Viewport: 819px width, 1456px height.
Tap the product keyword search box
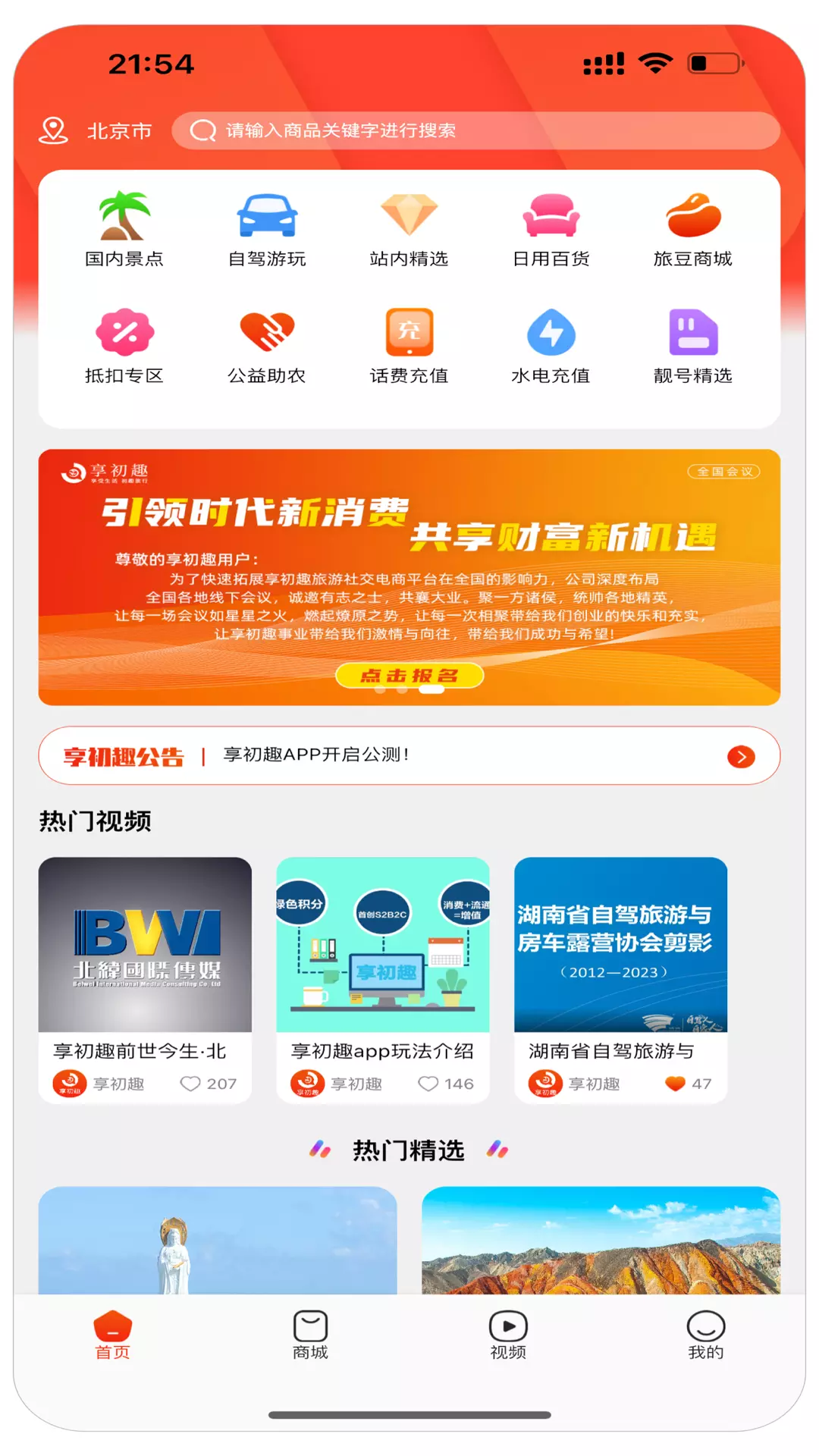tap(475, 130)
